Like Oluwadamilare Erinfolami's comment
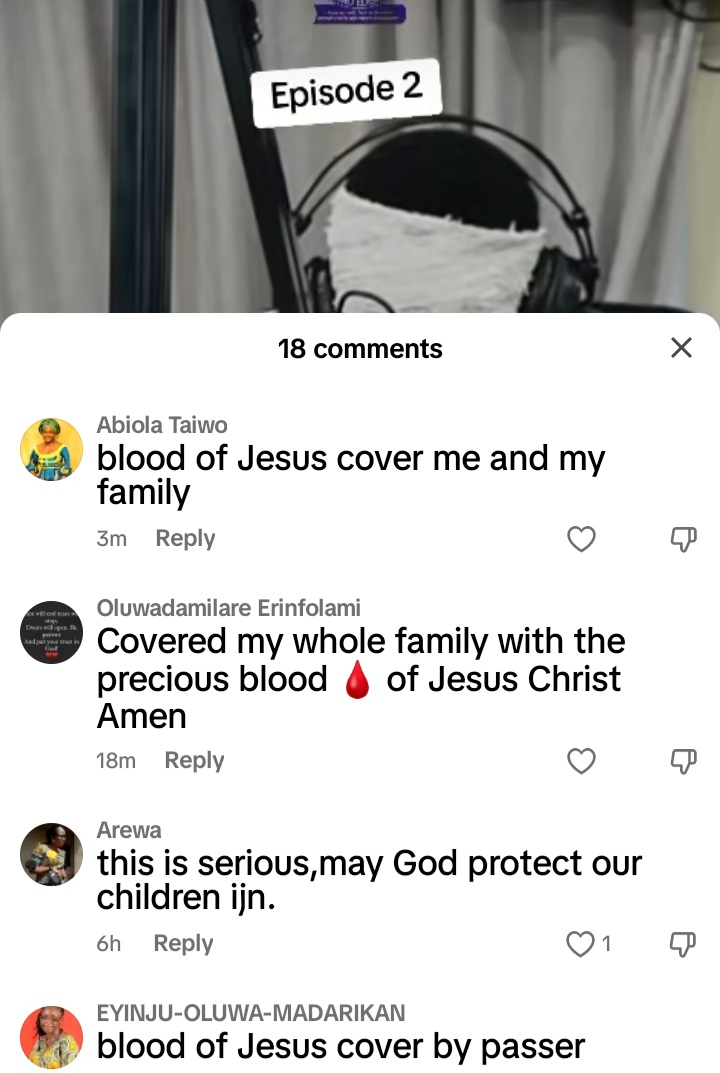The height and width of the screenshot is (1074, 720). tap(581, 761)
